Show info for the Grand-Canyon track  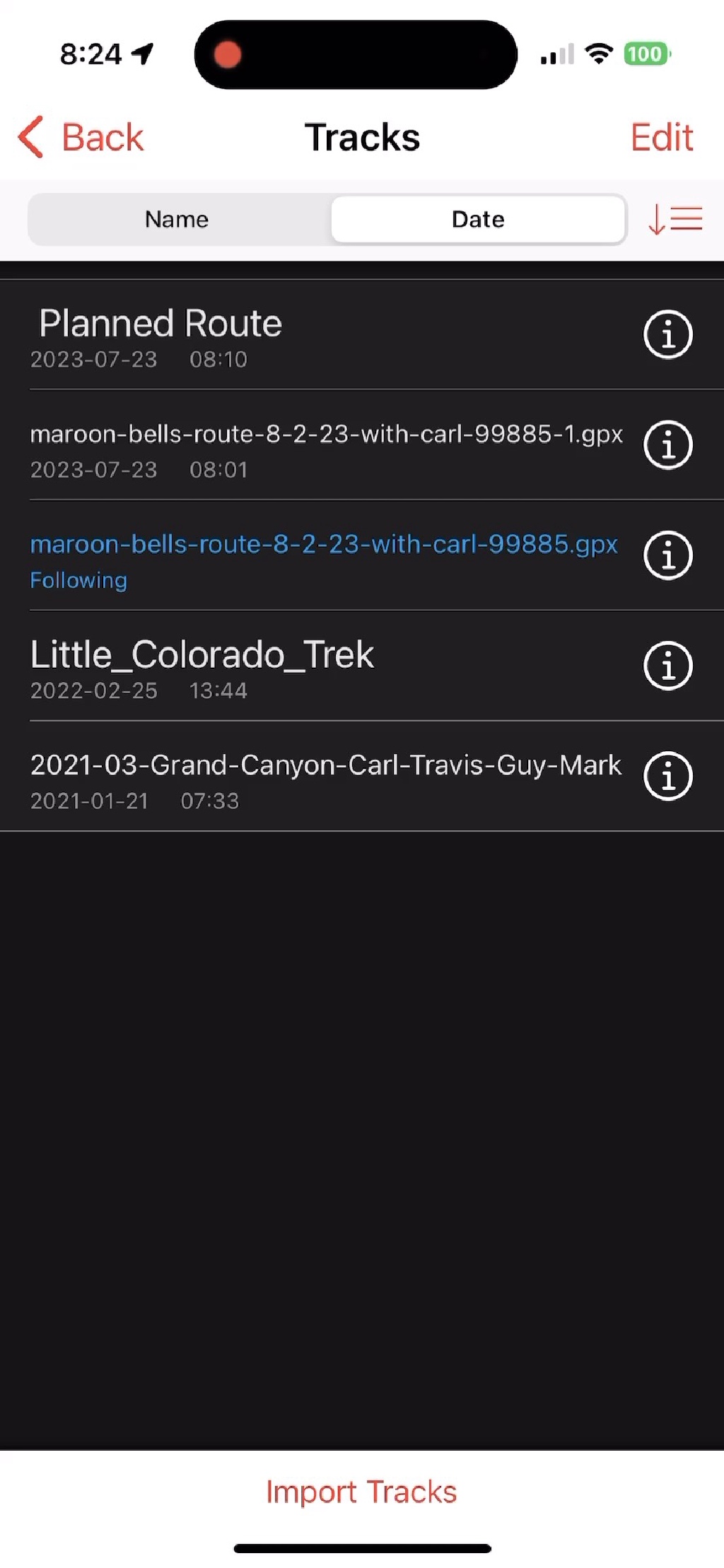[x=667, y=776]
